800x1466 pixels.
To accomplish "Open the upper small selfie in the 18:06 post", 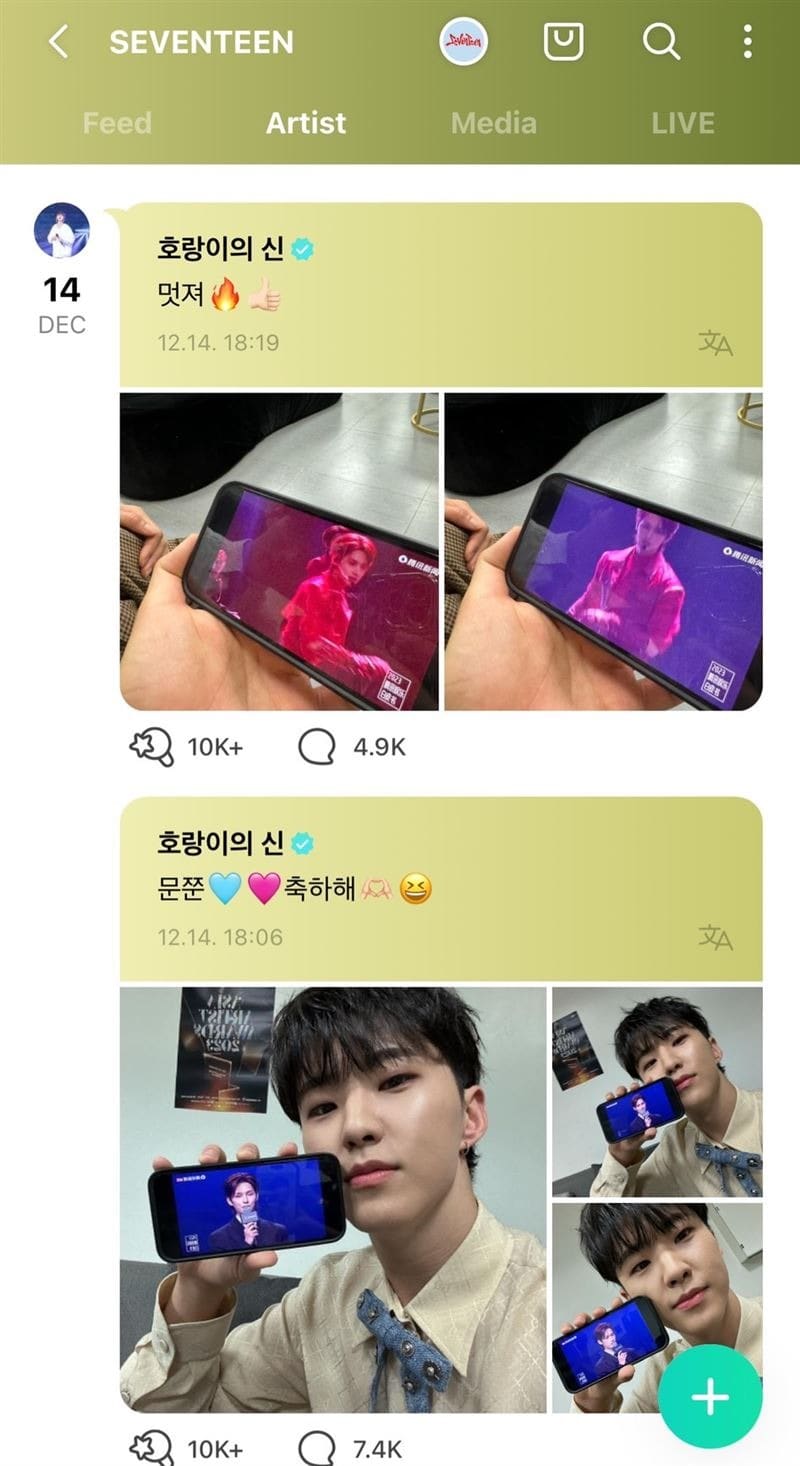I will (657, 1091).
